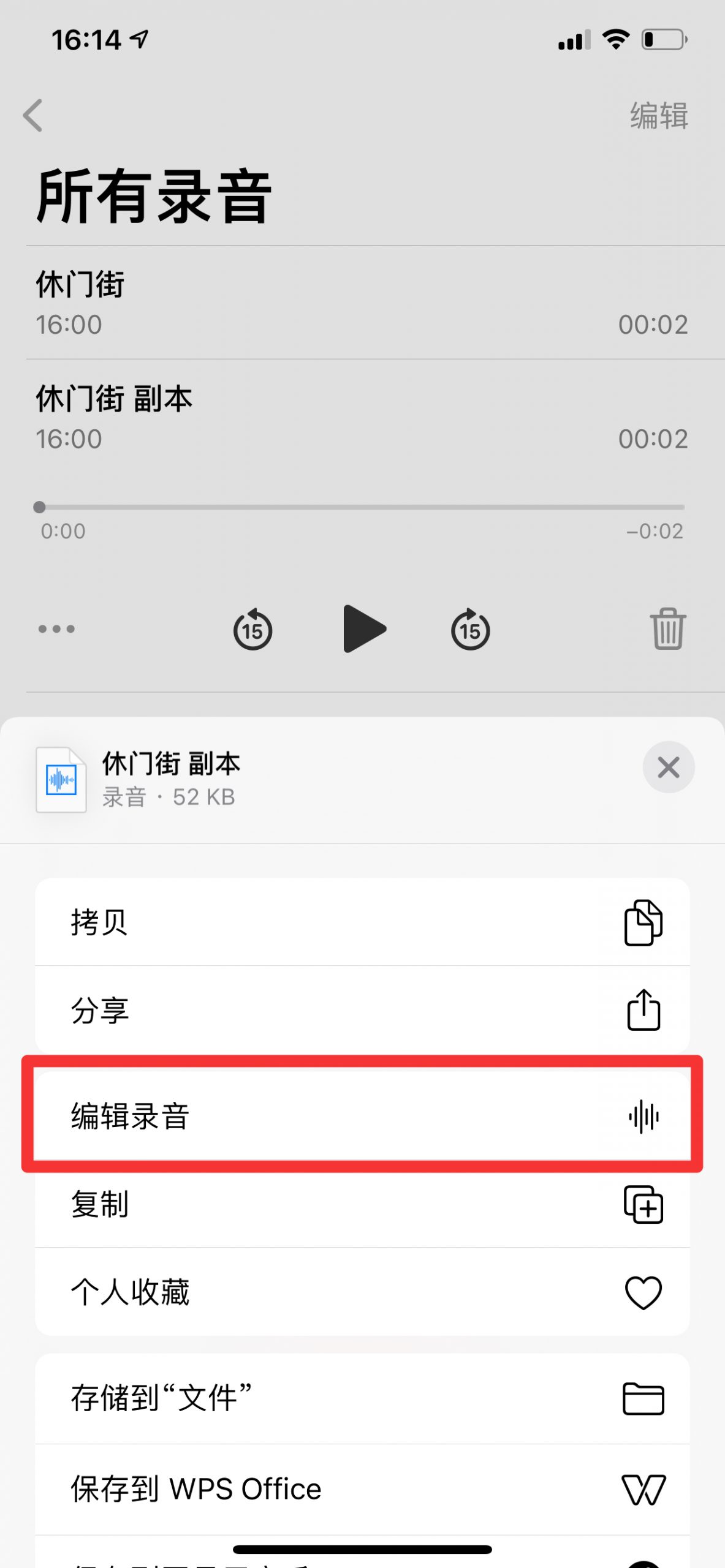
Task: Go back using the top-left arrow
Action: coord(33,115)
